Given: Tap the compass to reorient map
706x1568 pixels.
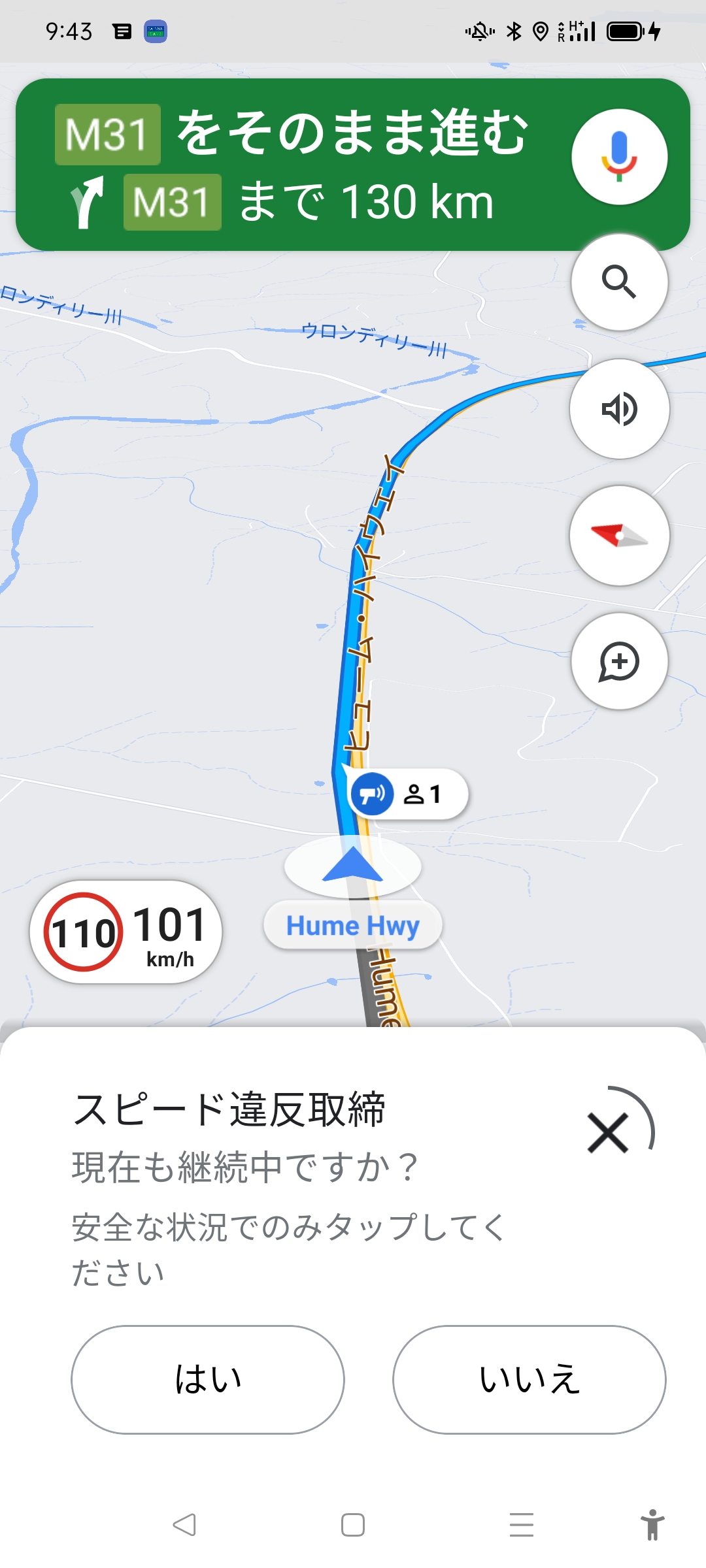Looking at the screenshot, I should [619, 536].
